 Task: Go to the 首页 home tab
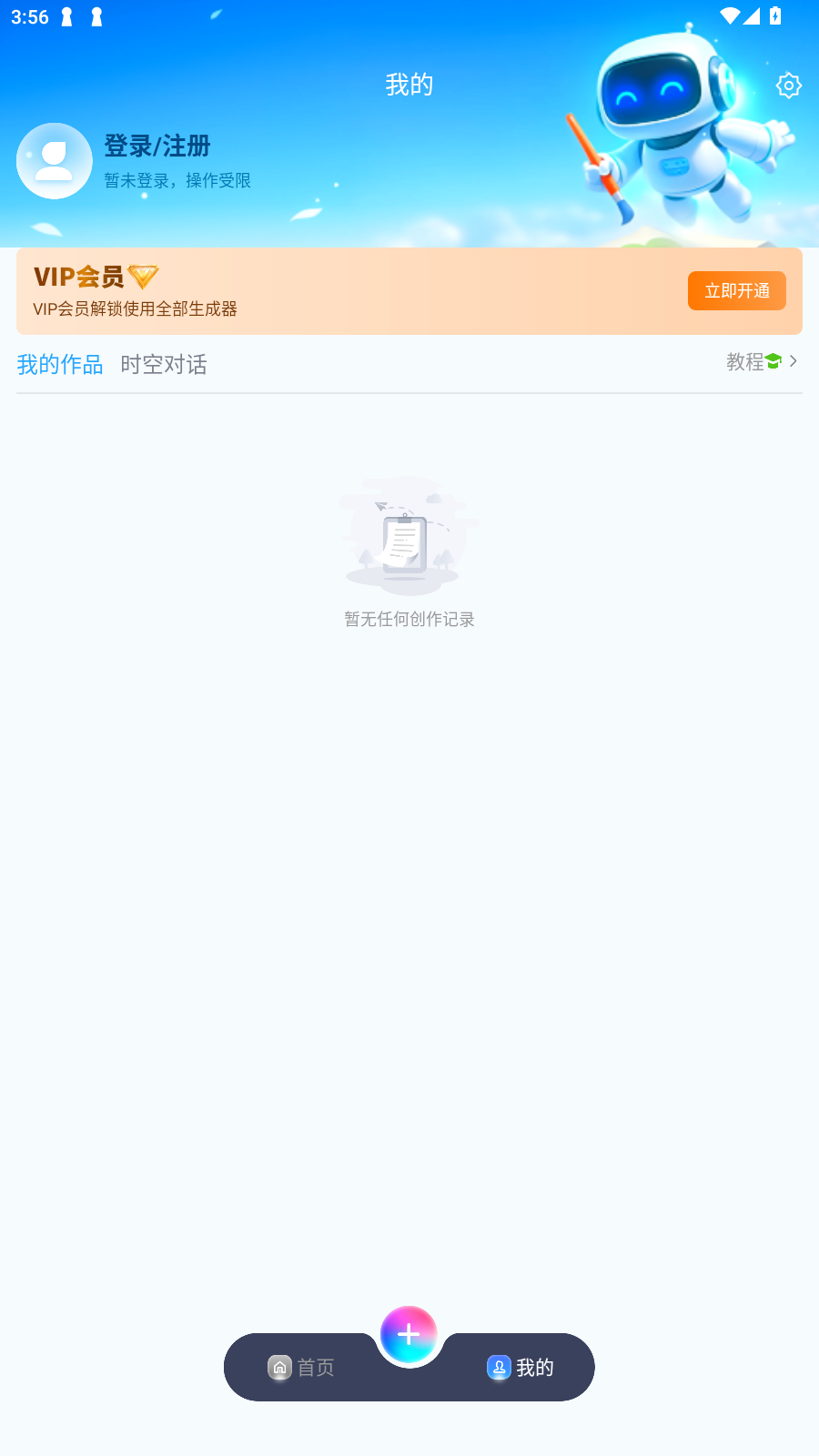[301, 1367]
